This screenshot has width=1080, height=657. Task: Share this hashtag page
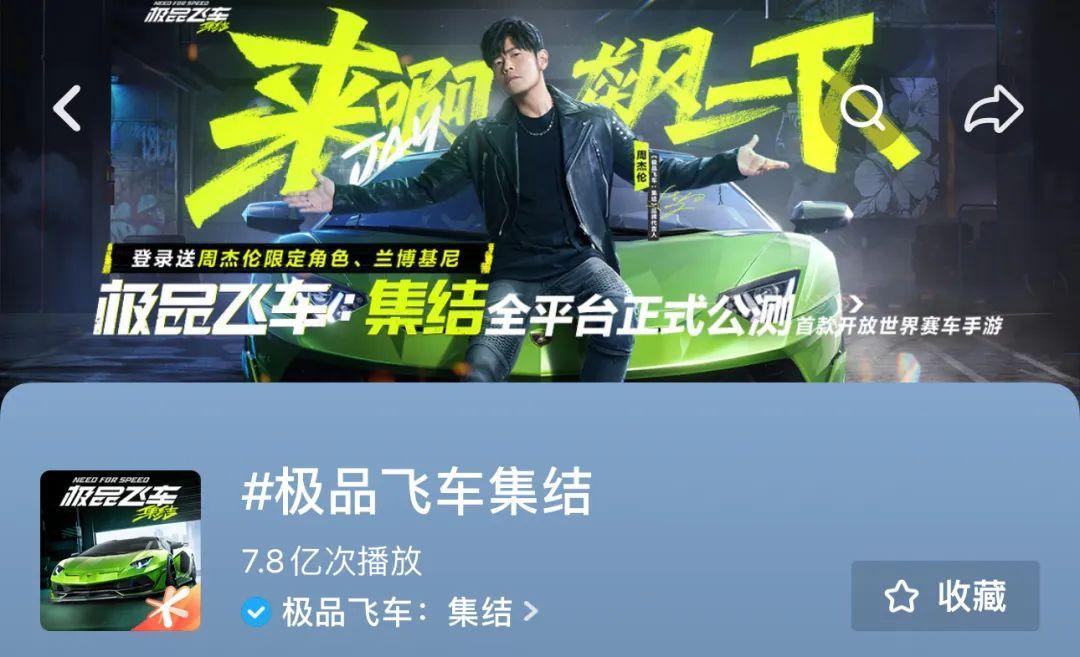click(993, 108)
